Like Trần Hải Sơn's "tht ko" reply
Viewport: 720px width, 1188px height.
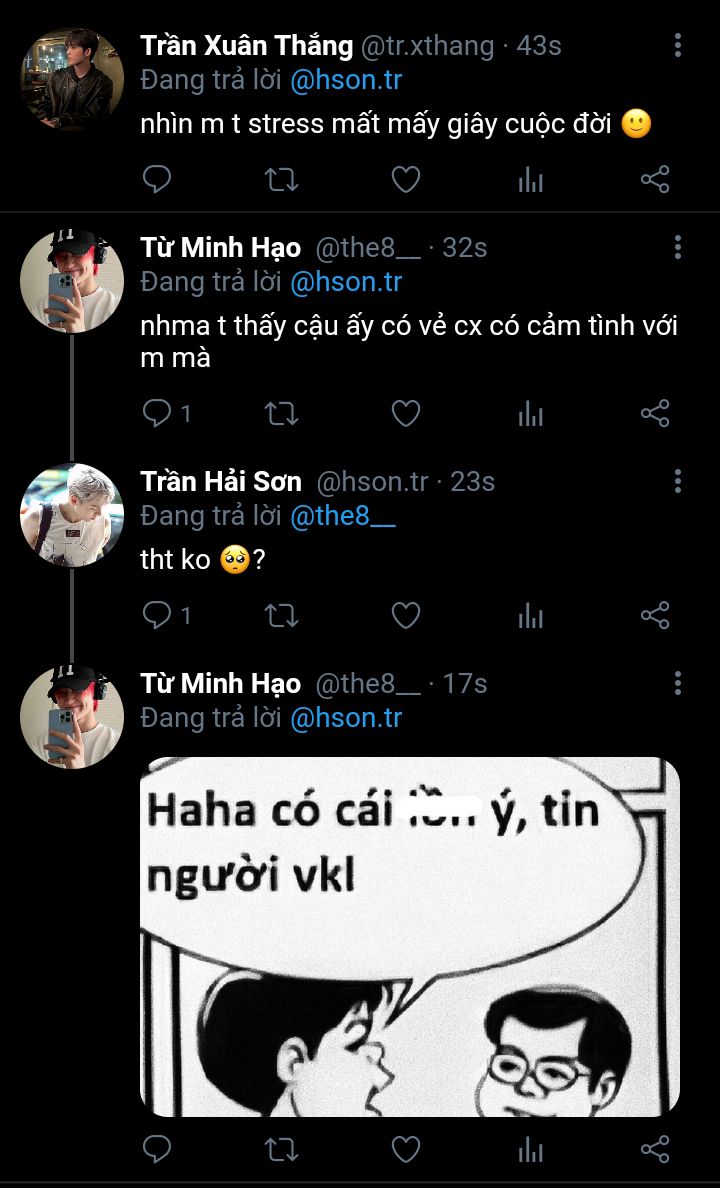(x=405, y=616)
